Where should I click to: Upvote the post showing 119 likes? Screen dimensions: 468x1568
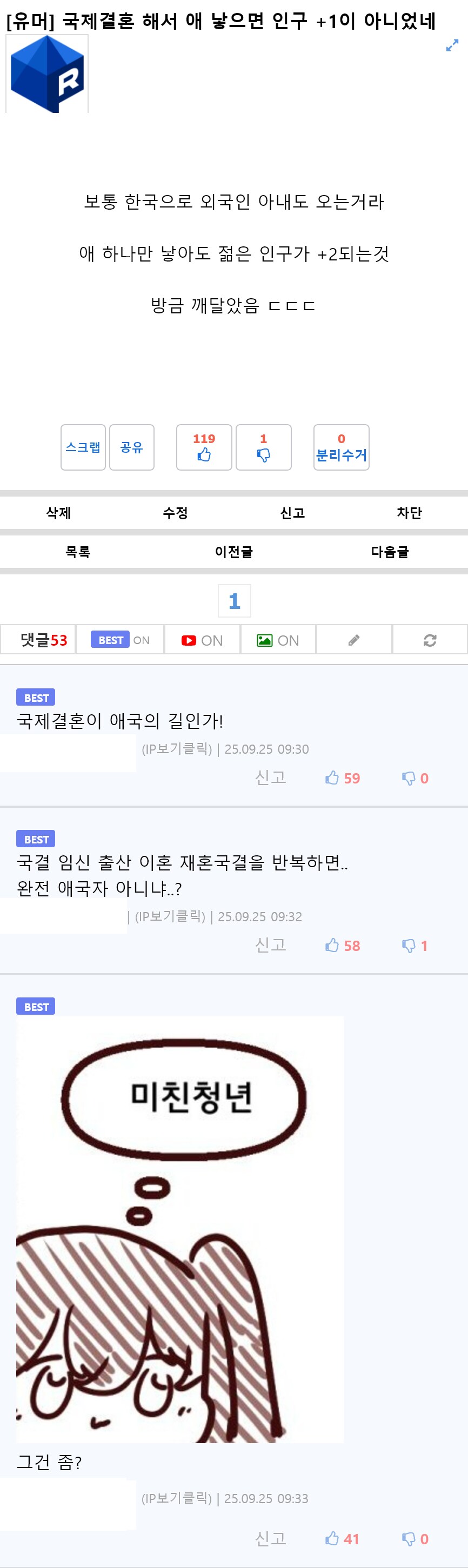[204, 447]
